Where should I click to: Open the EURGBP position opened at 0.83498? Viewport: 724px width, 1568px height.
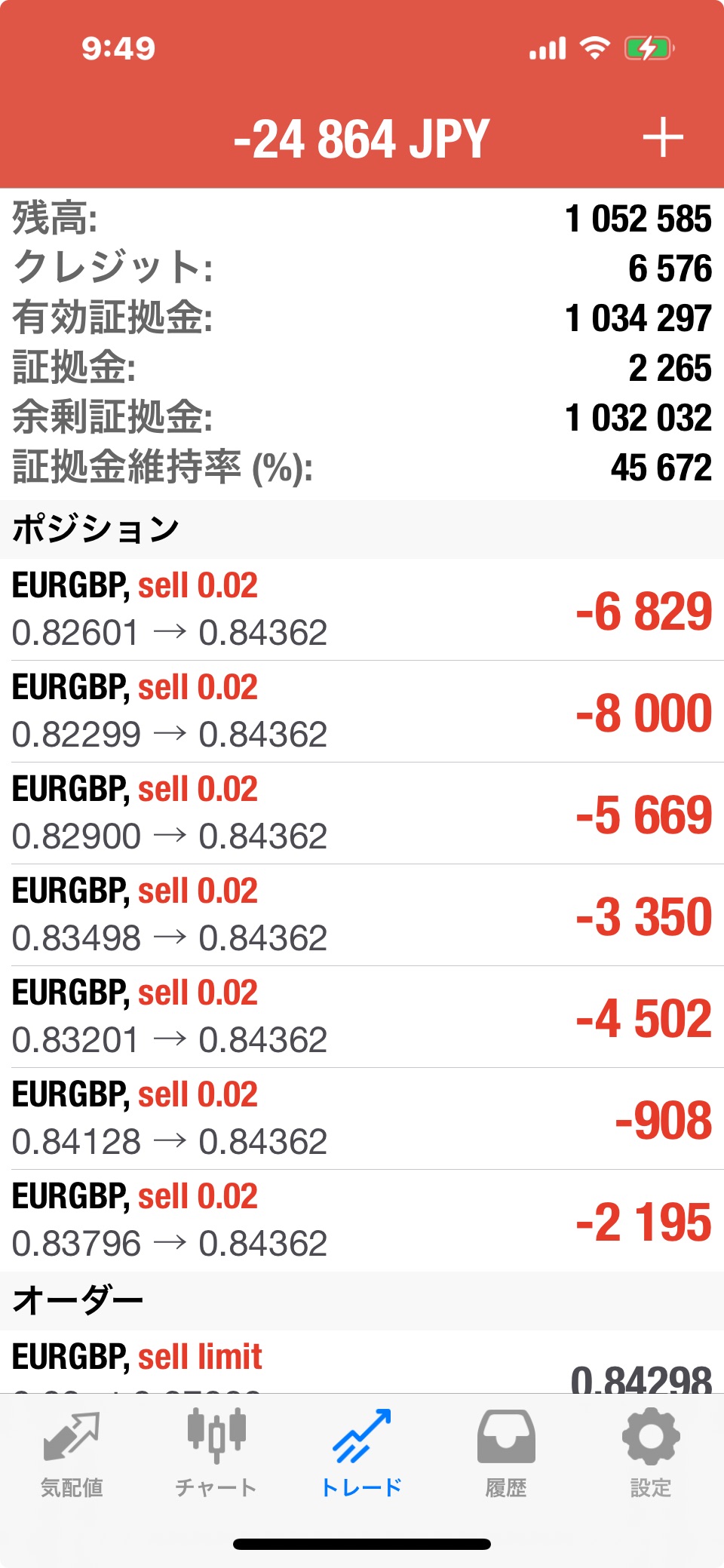[x=362, y=915]
